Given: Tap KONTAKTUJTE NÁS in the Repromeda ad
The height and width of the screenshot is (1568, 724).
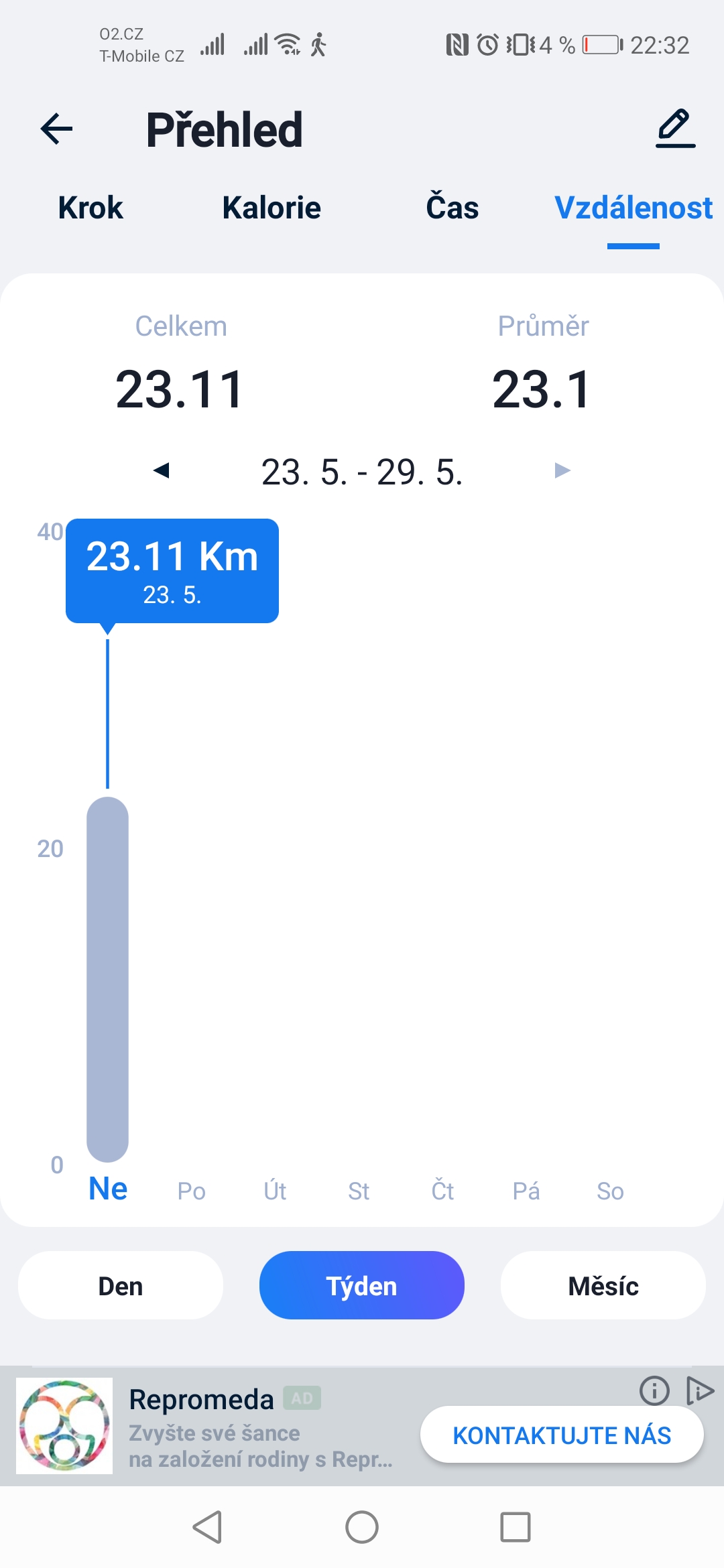Looking at the screenshot, I should tap(562, 1435).
